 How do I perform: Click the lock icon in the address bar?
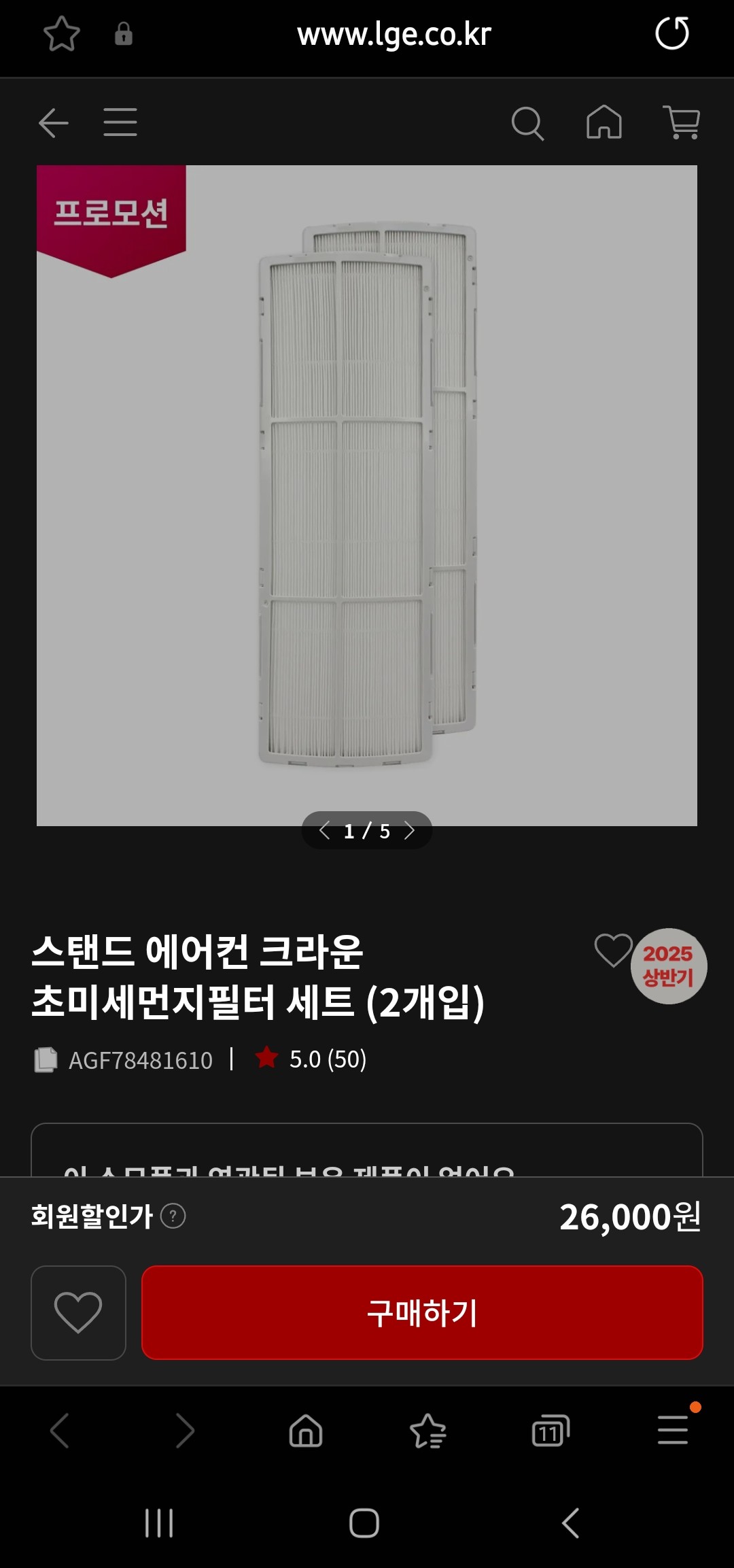[123, 34]
